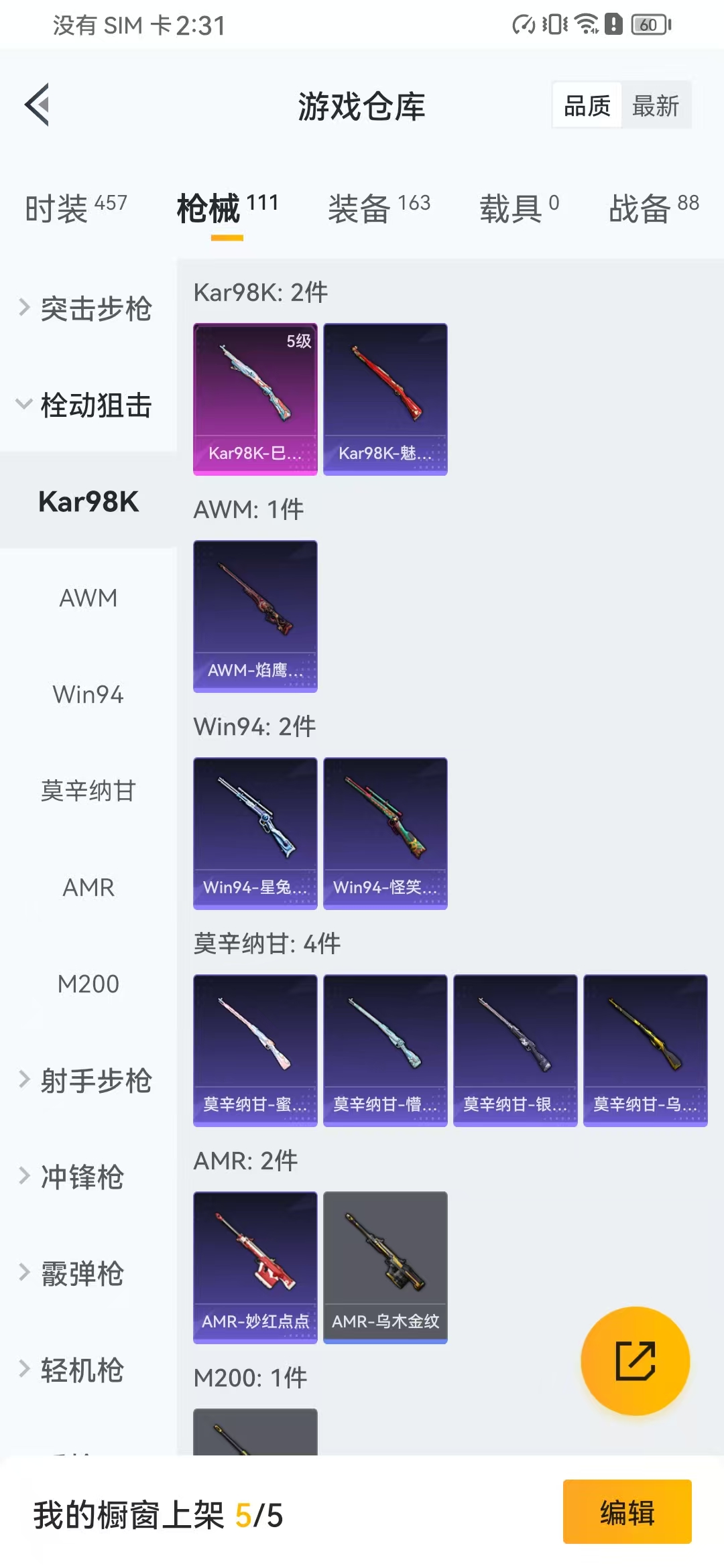Sort items by 品质

[x=587, y=106]
